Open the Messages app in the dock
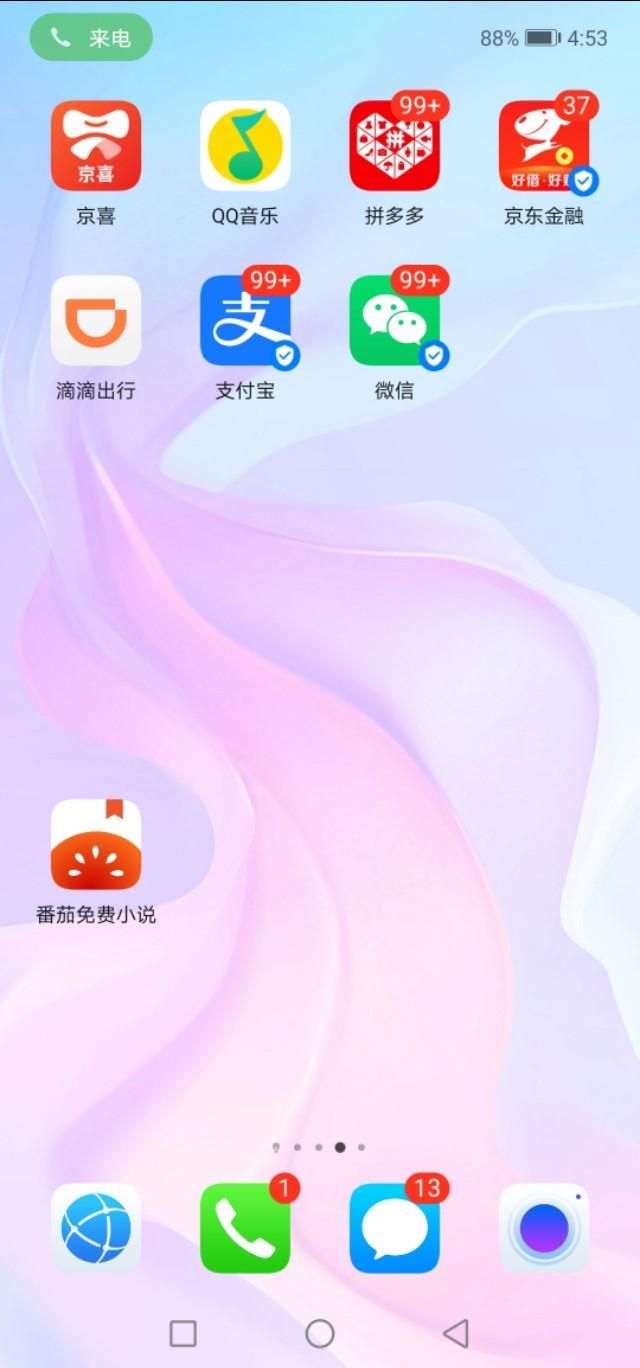640x1368 pixels. [x=394, y=1228]
